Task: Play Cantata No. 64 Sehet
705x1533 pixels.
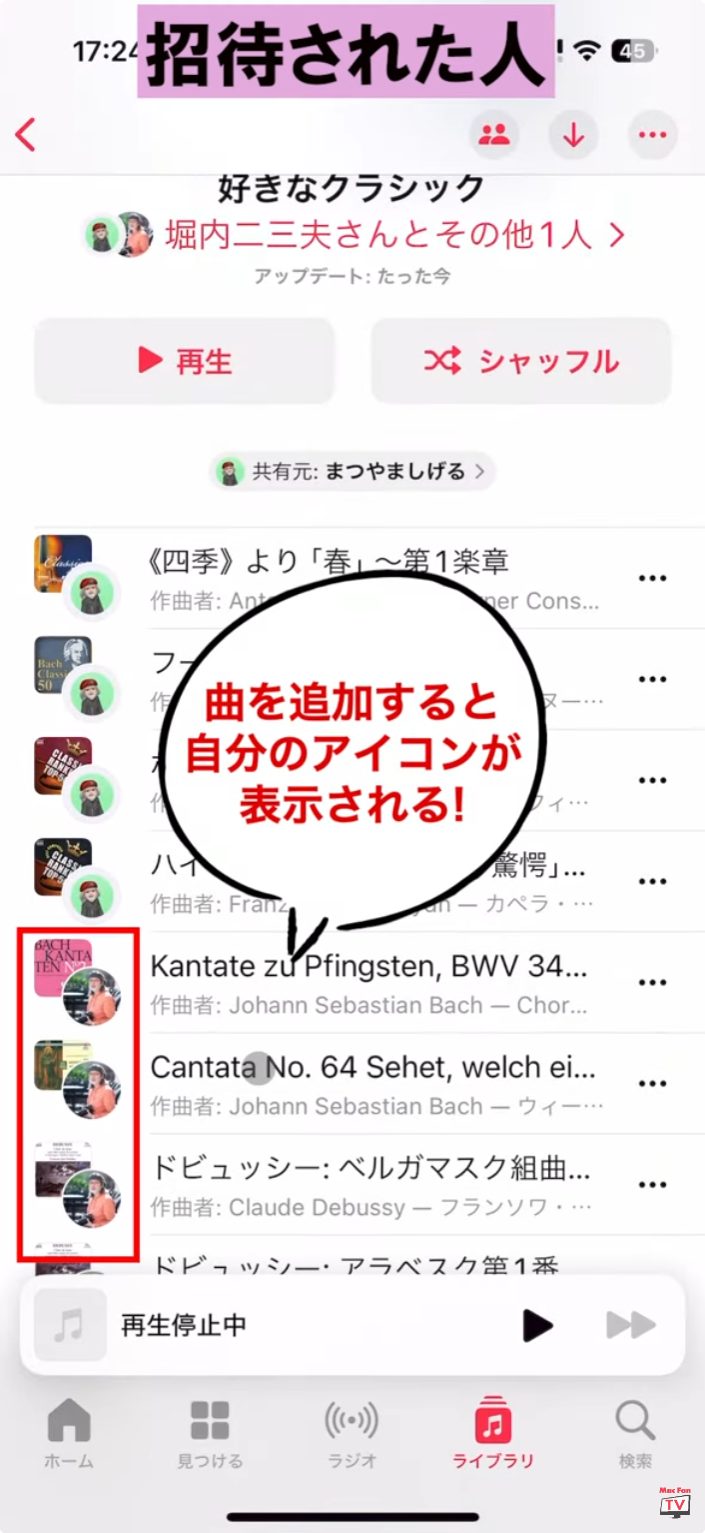Action: [372, 1068]
